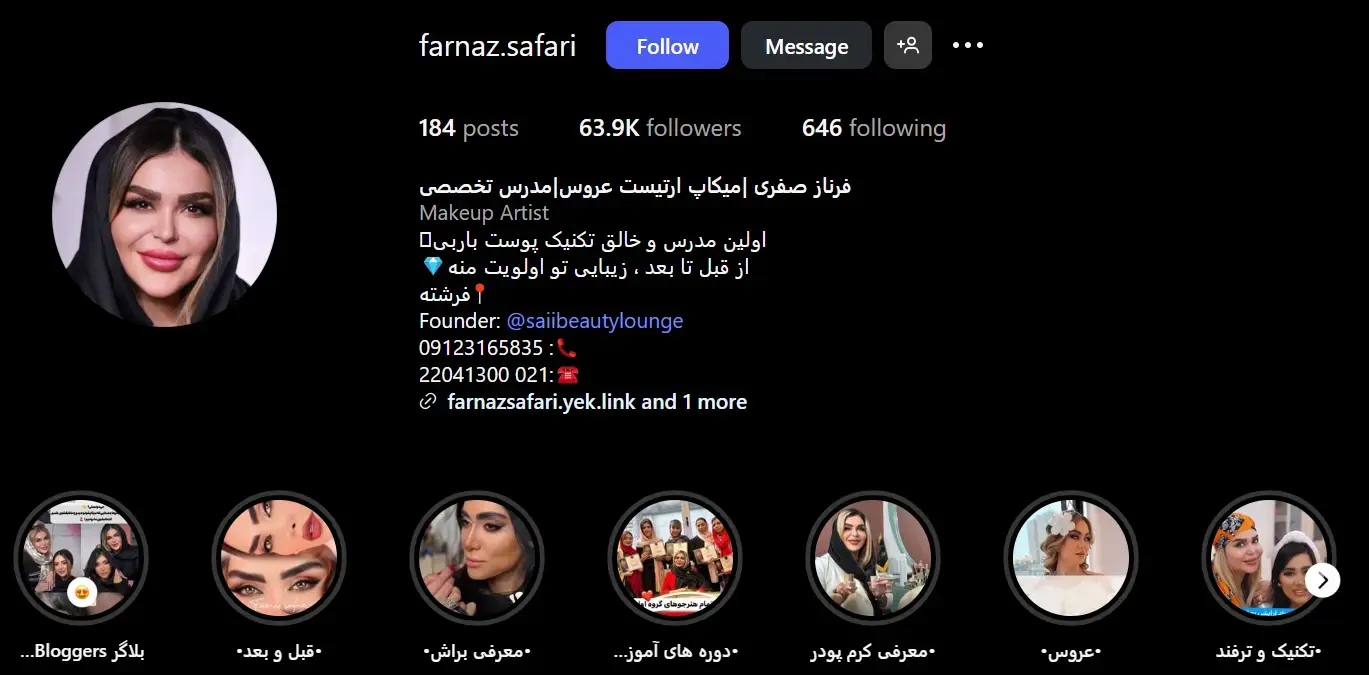This screenshot has height=675, width=1369.
Task: Show more highlights with the right arrow
Action: tap(1322, 580)
